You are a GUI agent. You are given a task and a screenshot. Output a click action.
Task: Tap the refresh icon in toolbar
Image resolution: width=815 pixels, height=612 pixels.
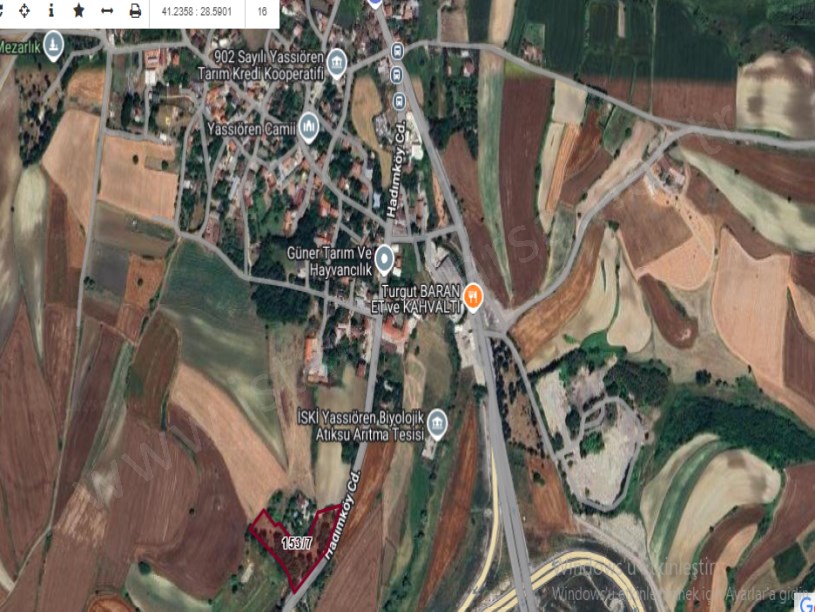(x=3, y=11)
